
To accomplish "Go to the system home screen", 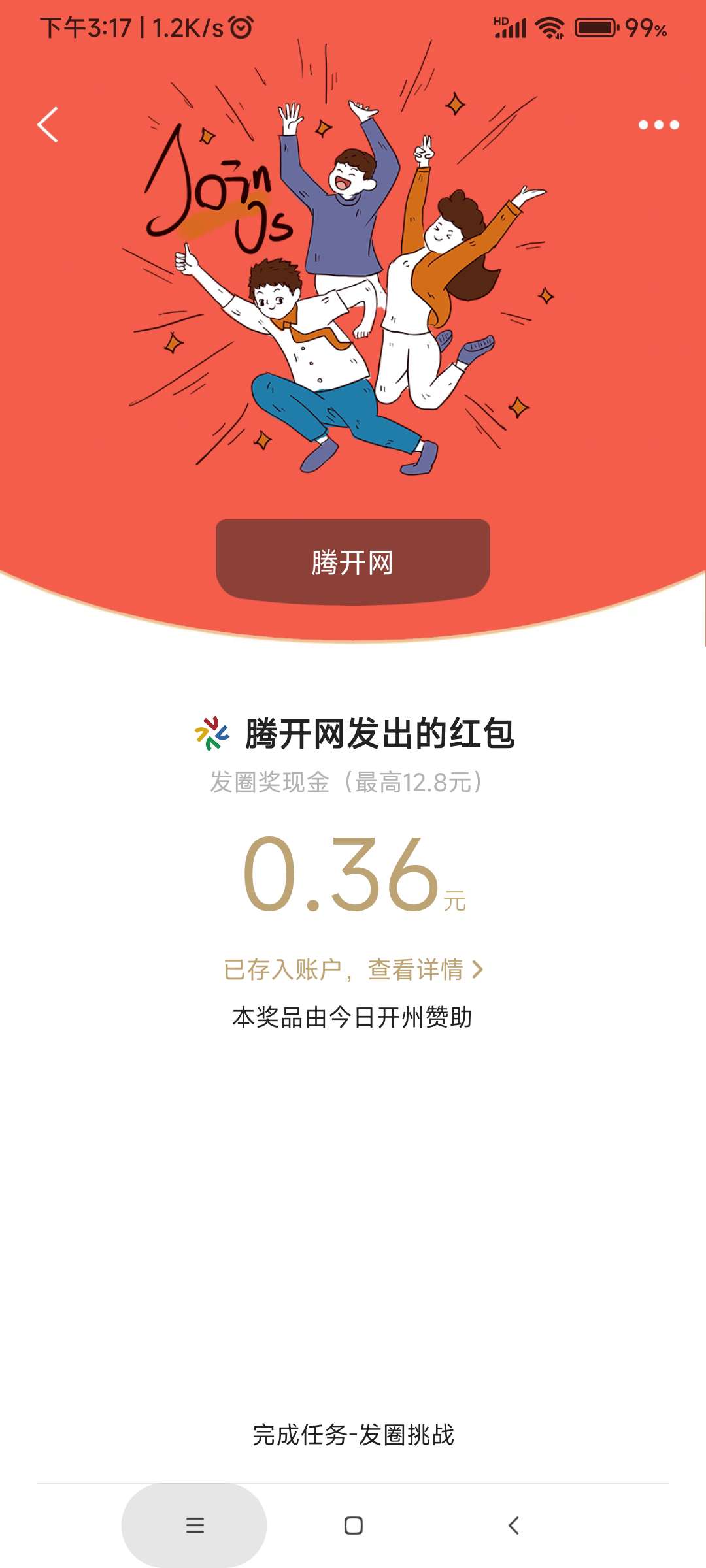I will point(354,1526).
